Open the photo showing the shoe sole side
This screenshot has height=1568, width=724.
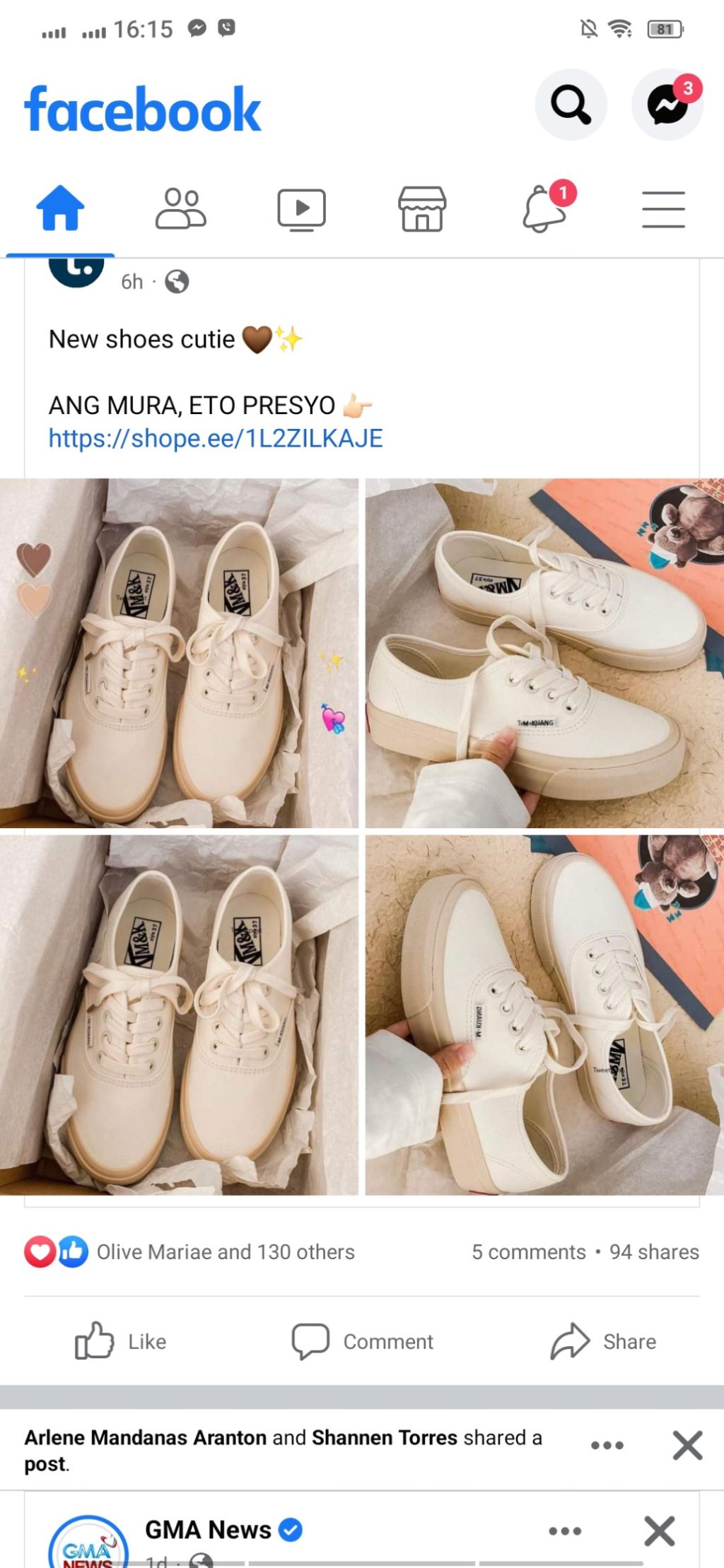click(544, 1015)
